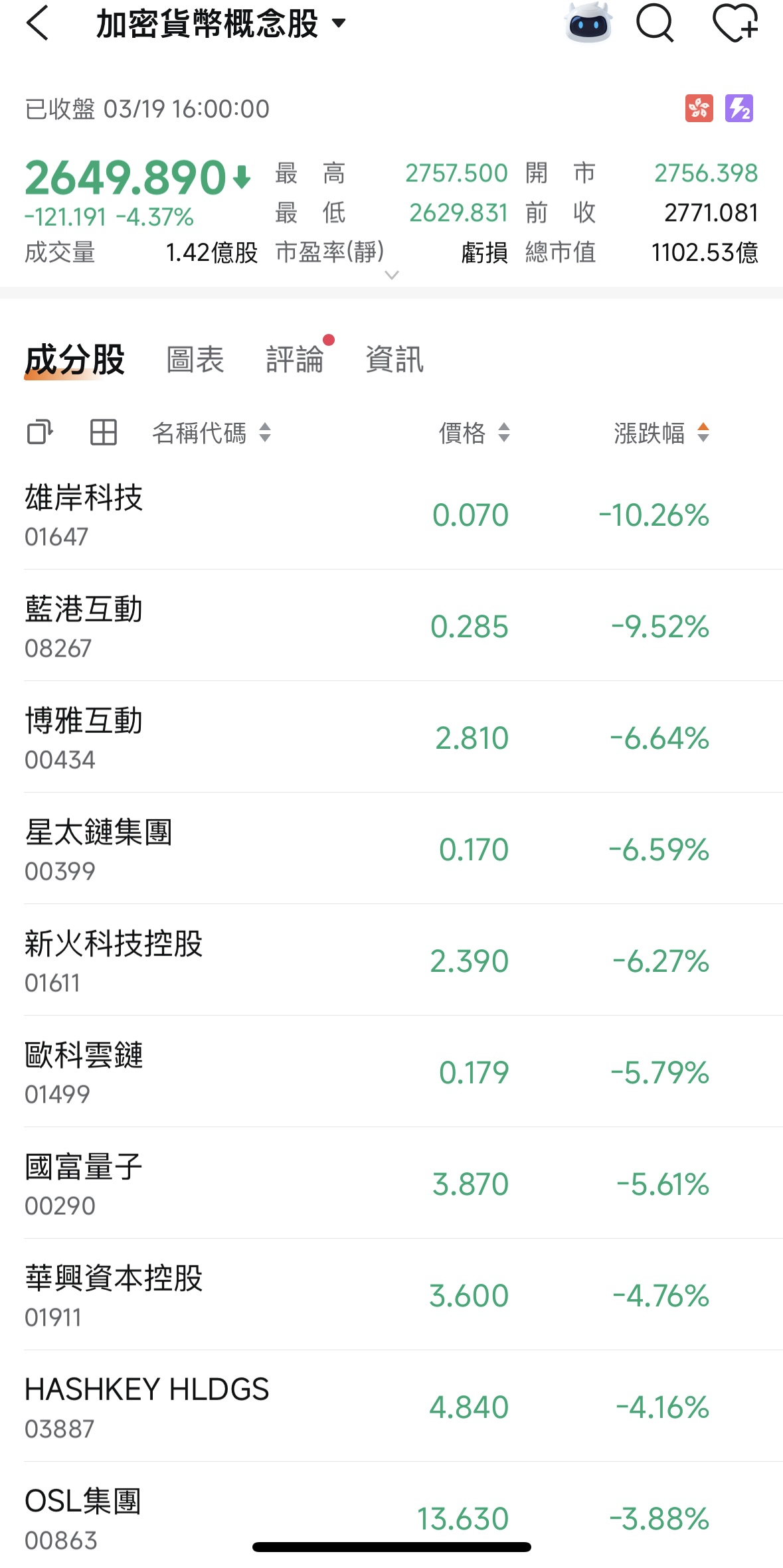Go back using the top-left arrow

pyautogui.click(x=38, y=24)
